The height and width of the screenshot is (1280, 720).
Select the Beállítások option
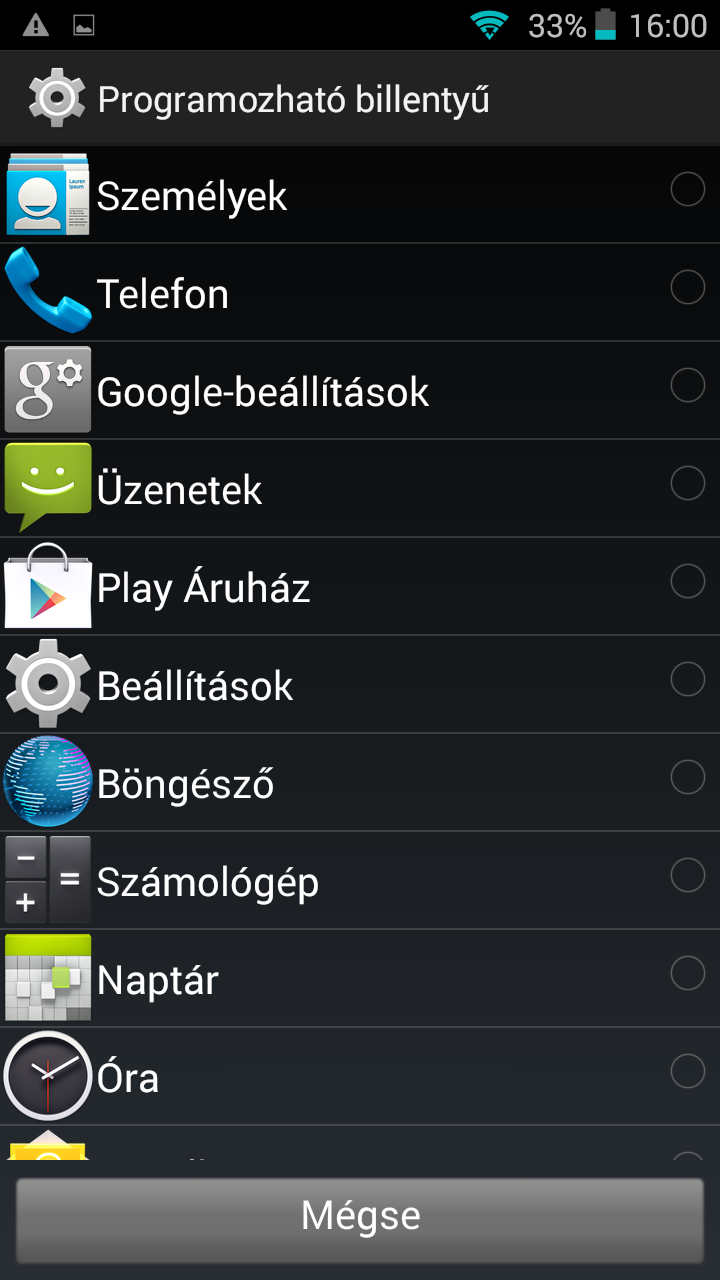pos(360,685)
